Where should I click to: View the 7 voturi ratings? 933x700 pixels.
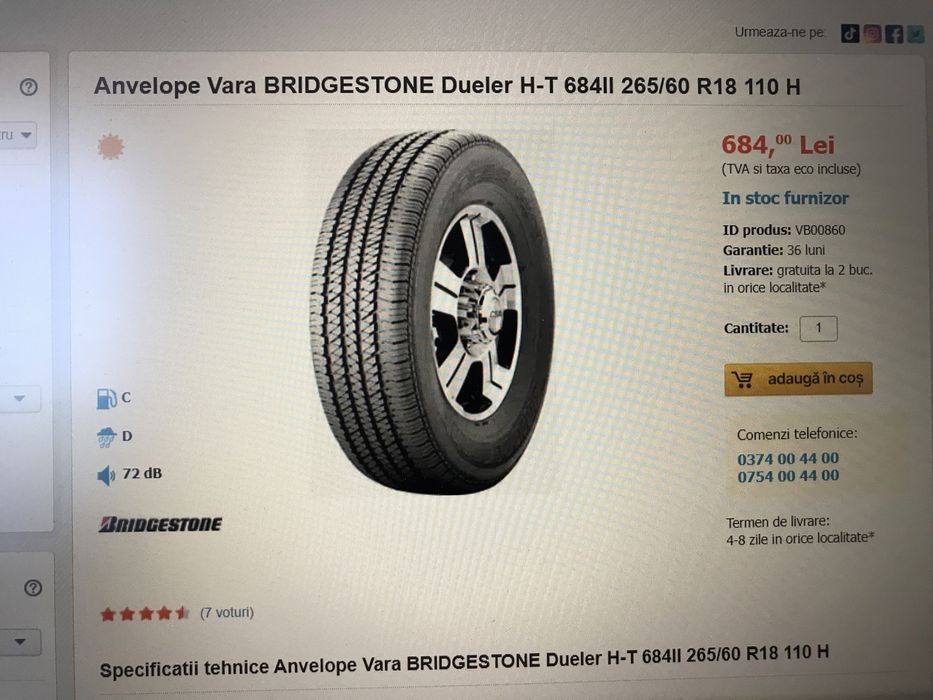227,612
